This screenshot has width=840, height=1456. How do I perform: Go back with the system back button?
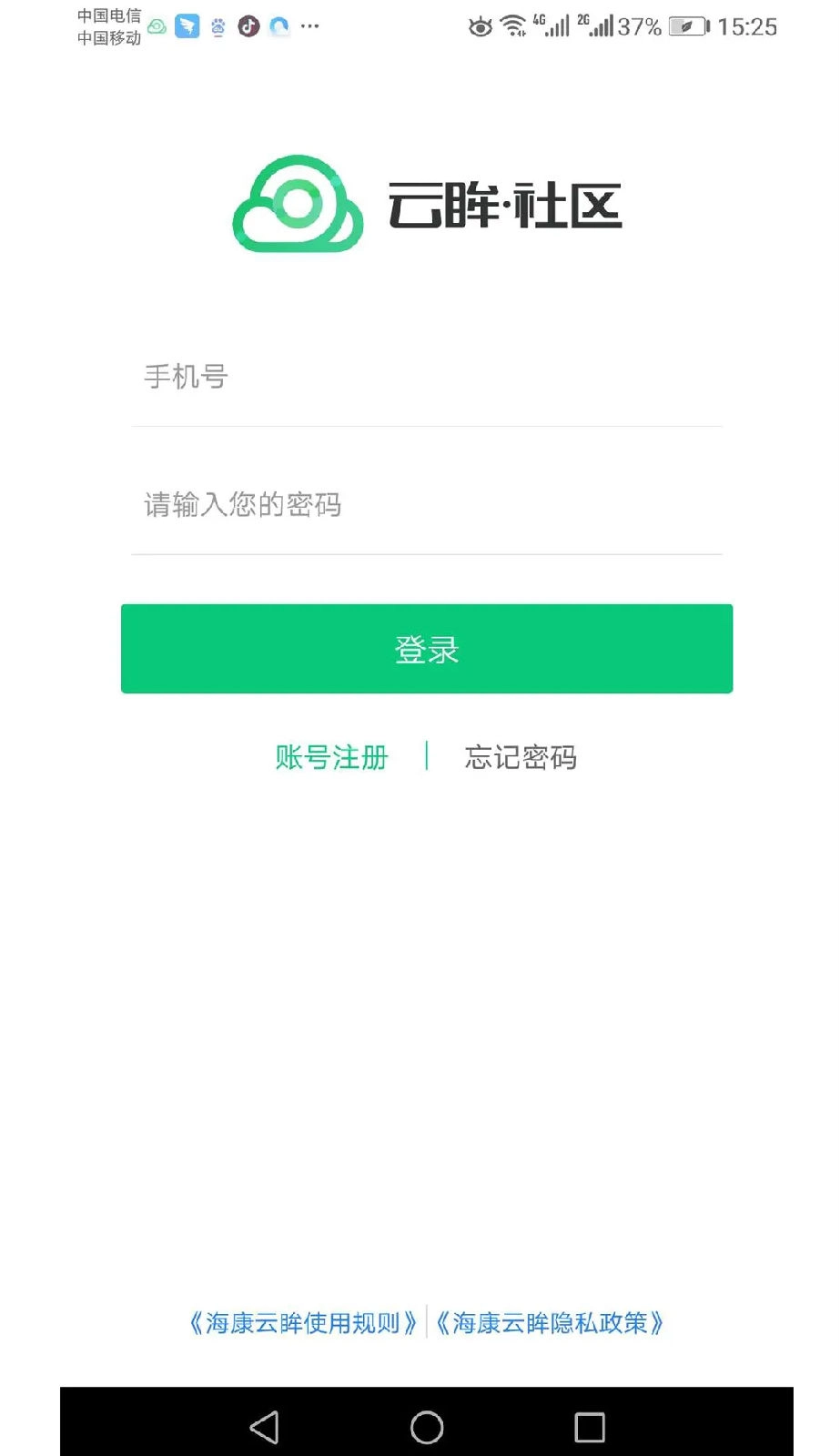264,1427
